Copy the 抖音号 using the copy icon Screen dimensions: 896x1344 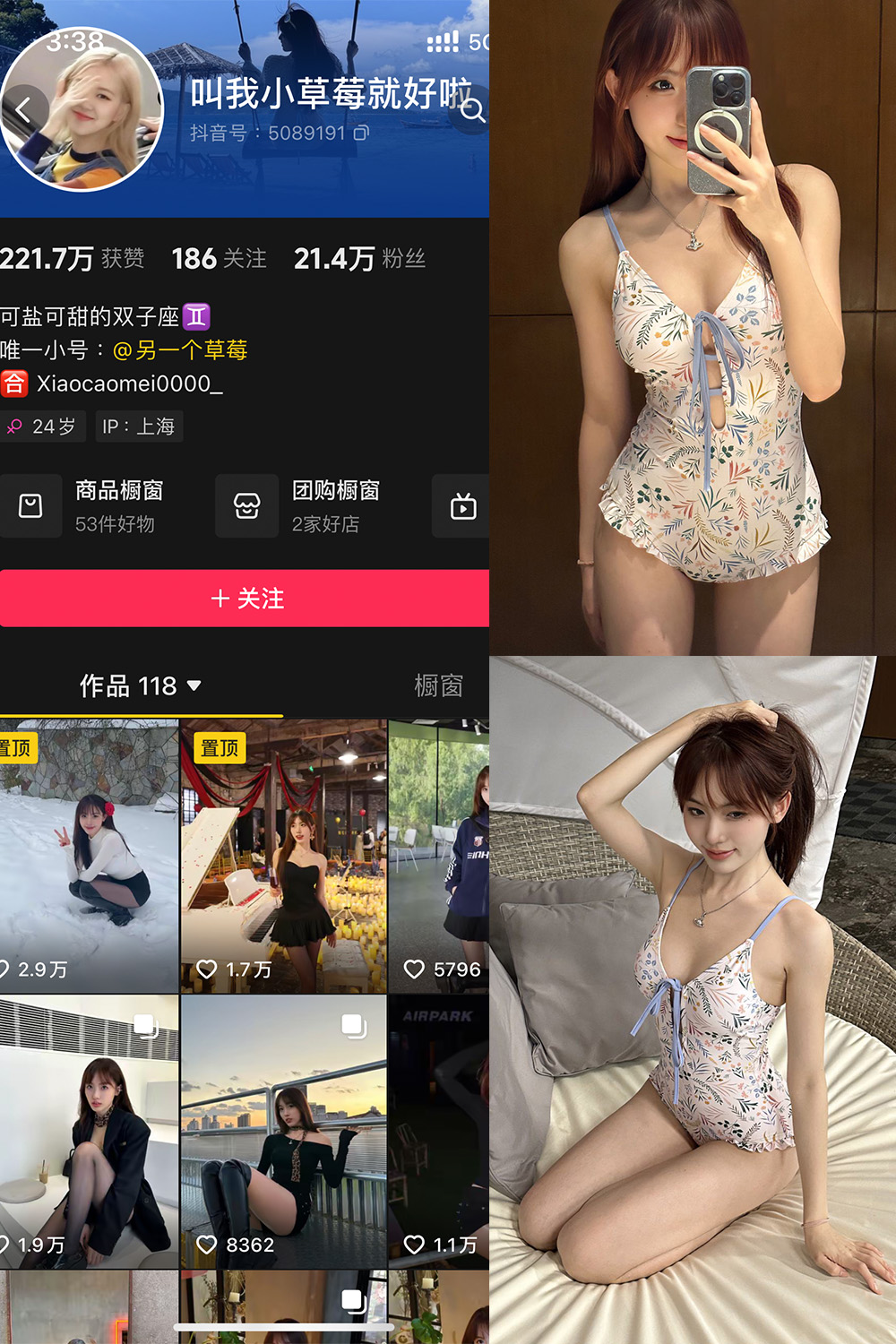tap(364, 133)
